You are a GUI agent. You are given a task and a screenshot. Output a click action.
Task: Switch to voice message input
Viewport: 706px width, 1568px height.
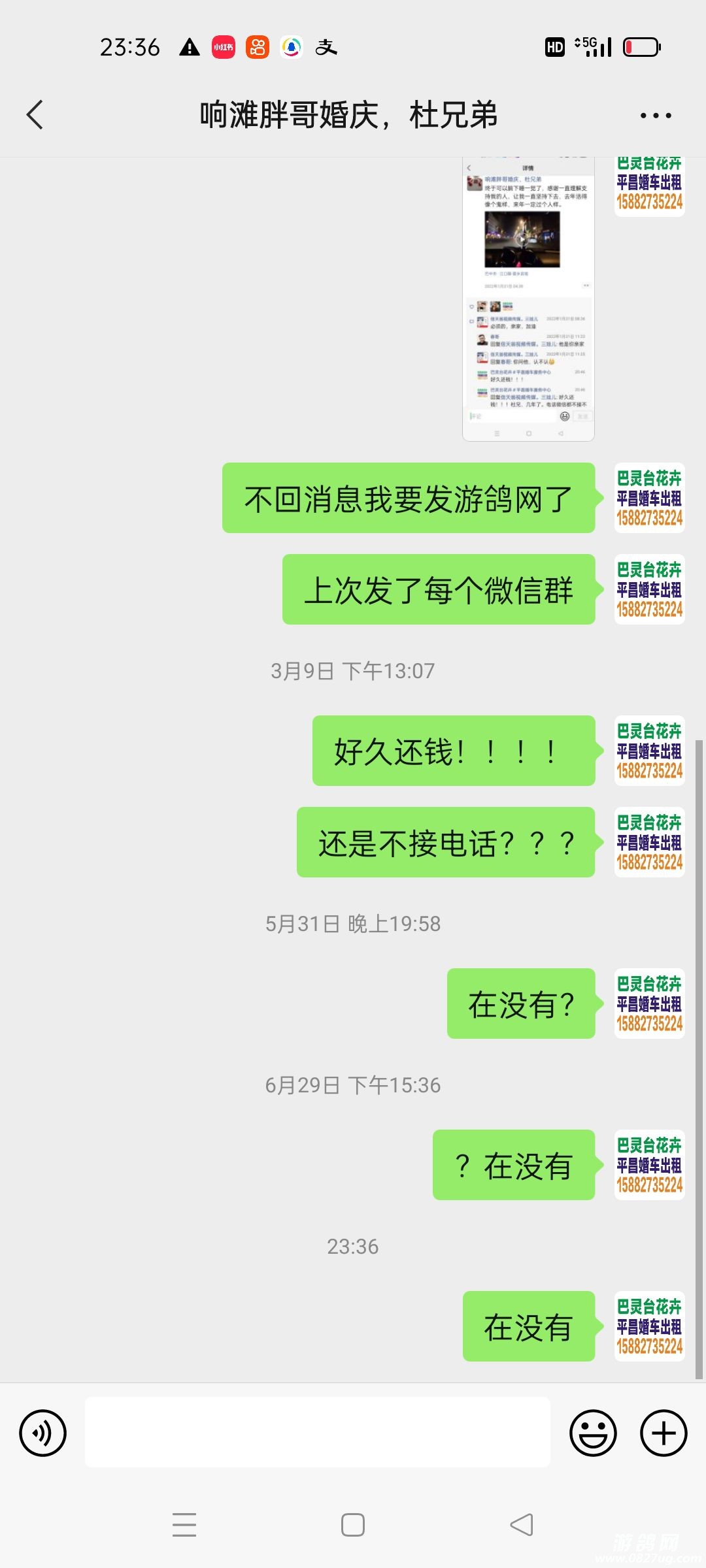tap(43, 1433)
